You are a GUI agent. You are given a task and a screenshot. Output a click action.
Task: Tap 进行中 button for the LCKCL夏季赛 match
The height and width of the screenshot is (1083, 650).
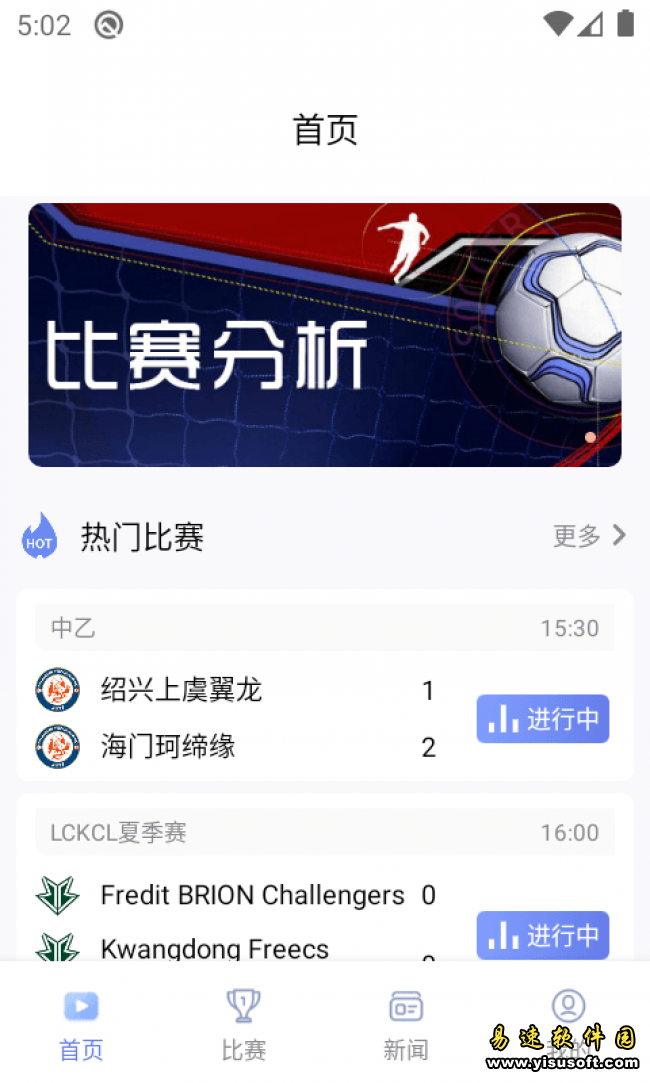tap(542, 935)
